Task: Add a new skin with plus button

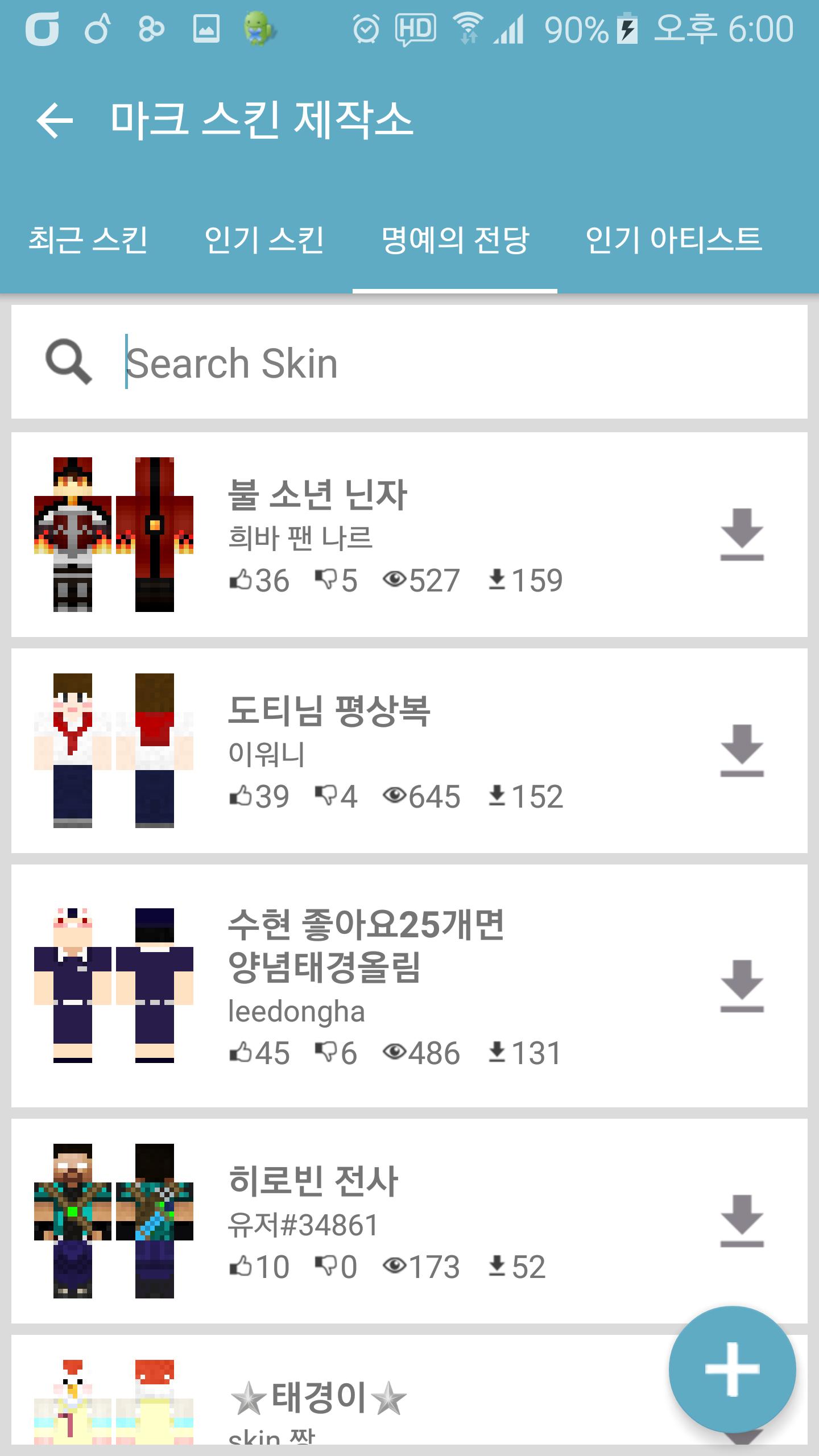Action: click(x=732, y=1370)
